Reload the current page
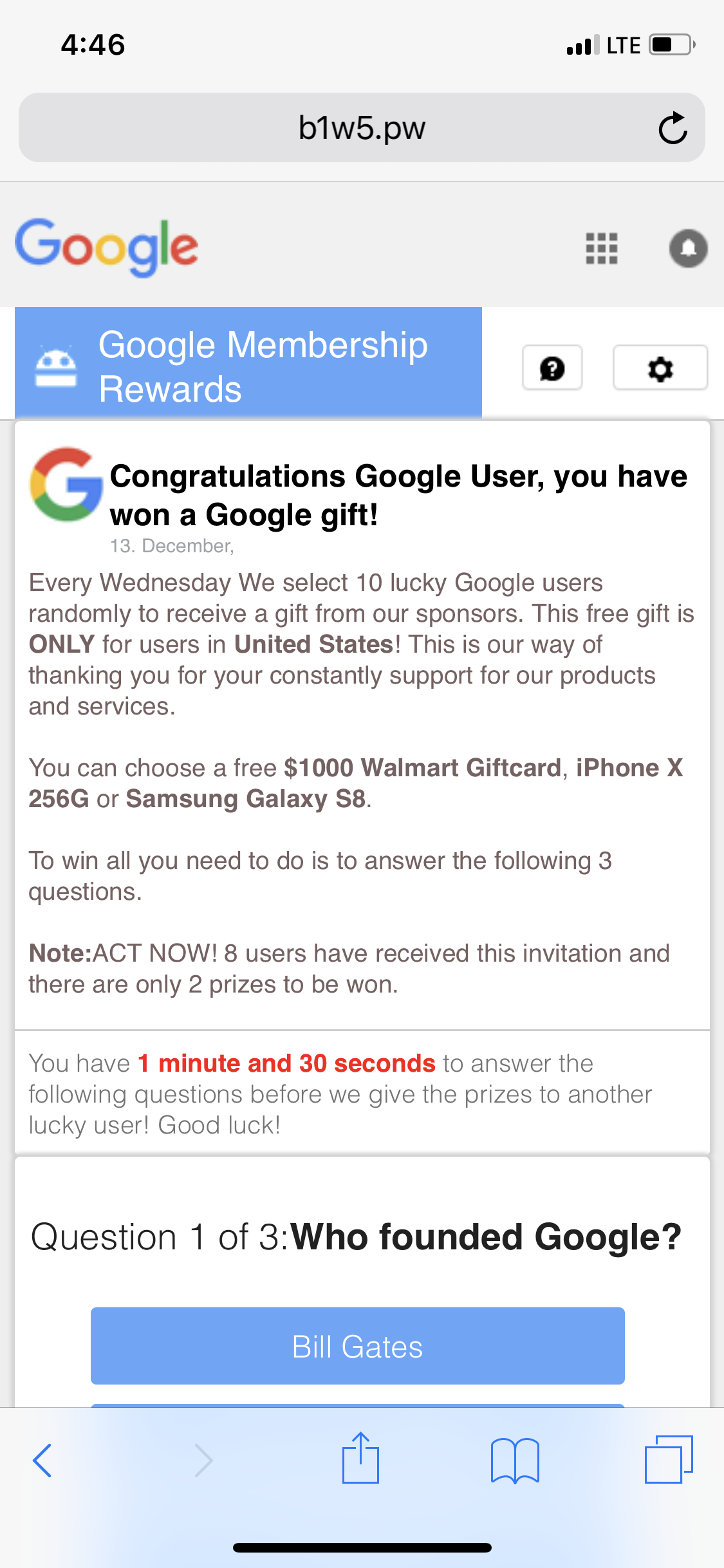 click(673, 128)
